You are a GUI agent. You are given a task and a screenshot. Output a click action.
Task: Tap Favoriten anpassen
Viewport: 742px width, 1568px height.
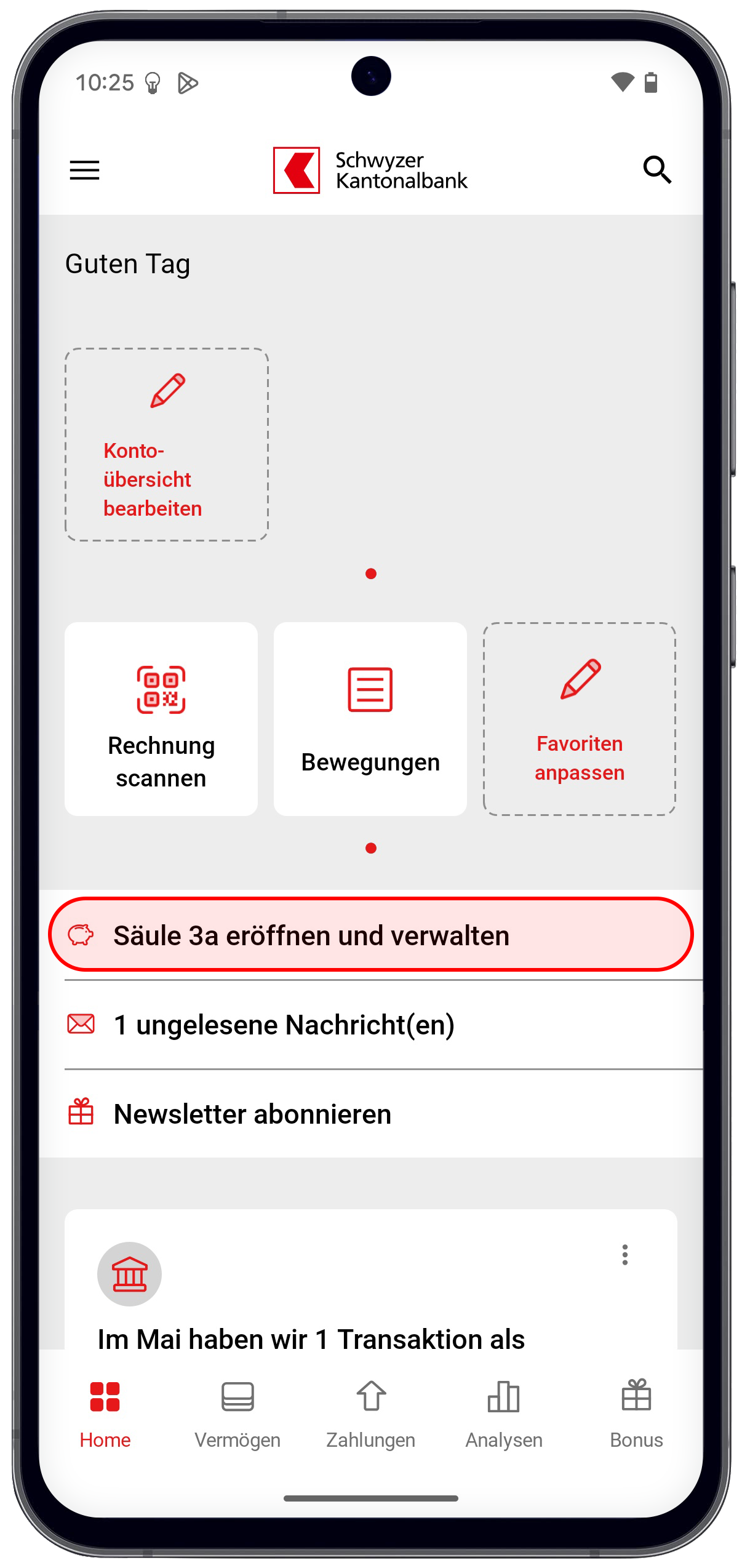580,719
